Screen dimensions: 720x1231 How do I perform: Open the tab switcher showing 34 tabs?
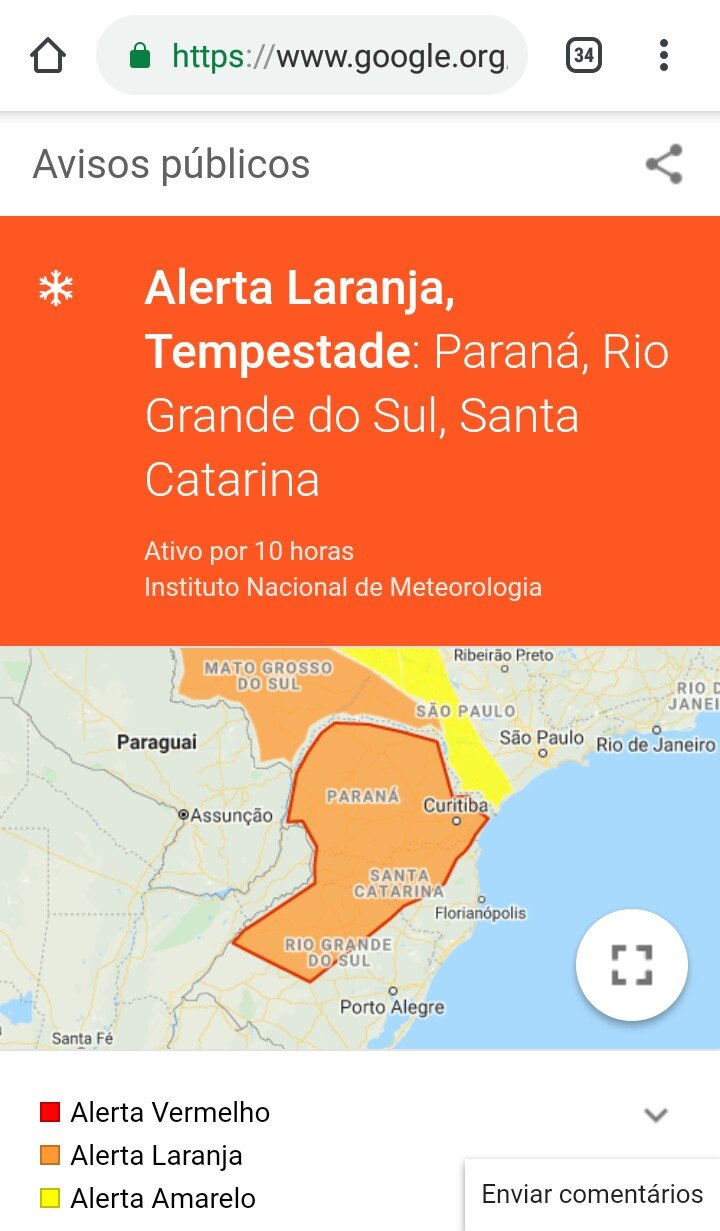point(584,56)
